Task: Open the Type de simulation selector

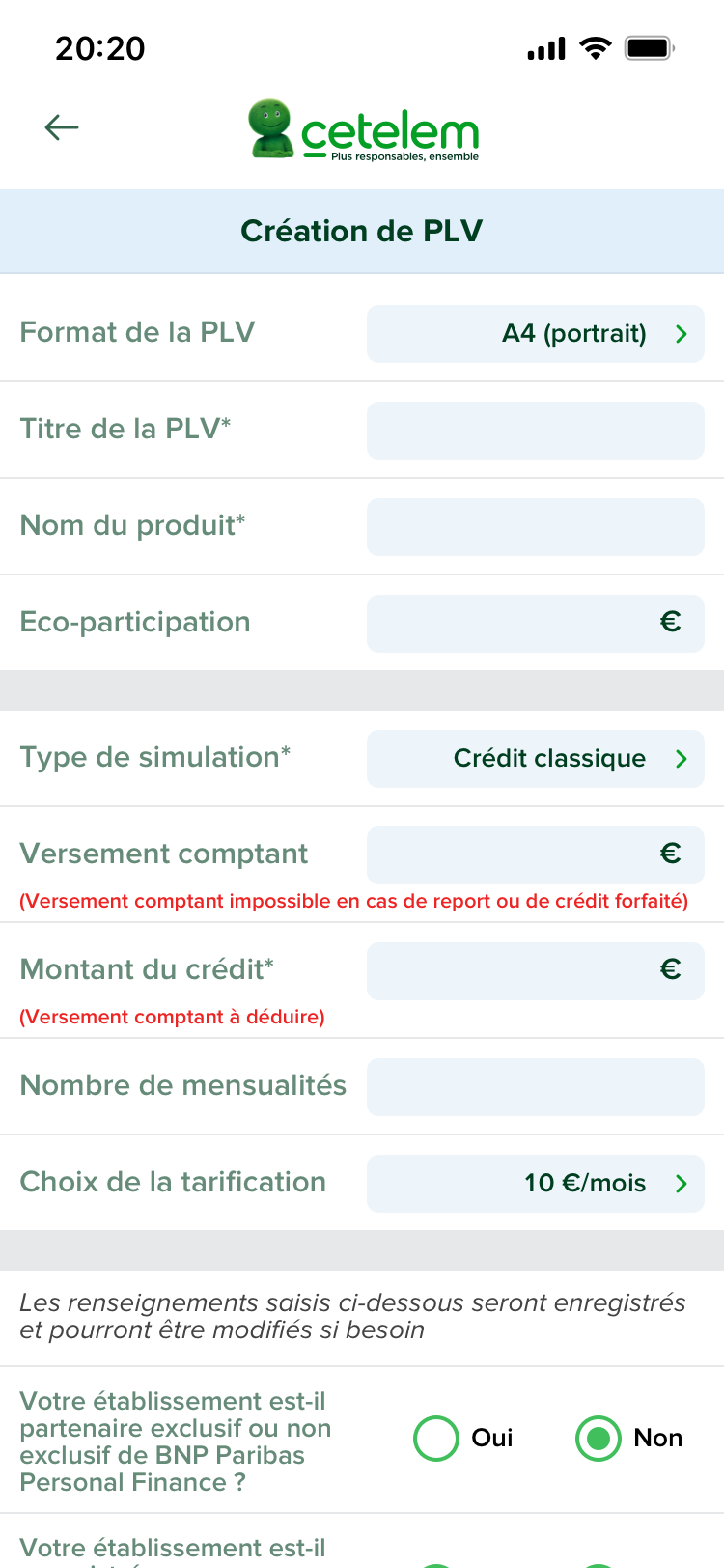Action: tap(536, 758)
